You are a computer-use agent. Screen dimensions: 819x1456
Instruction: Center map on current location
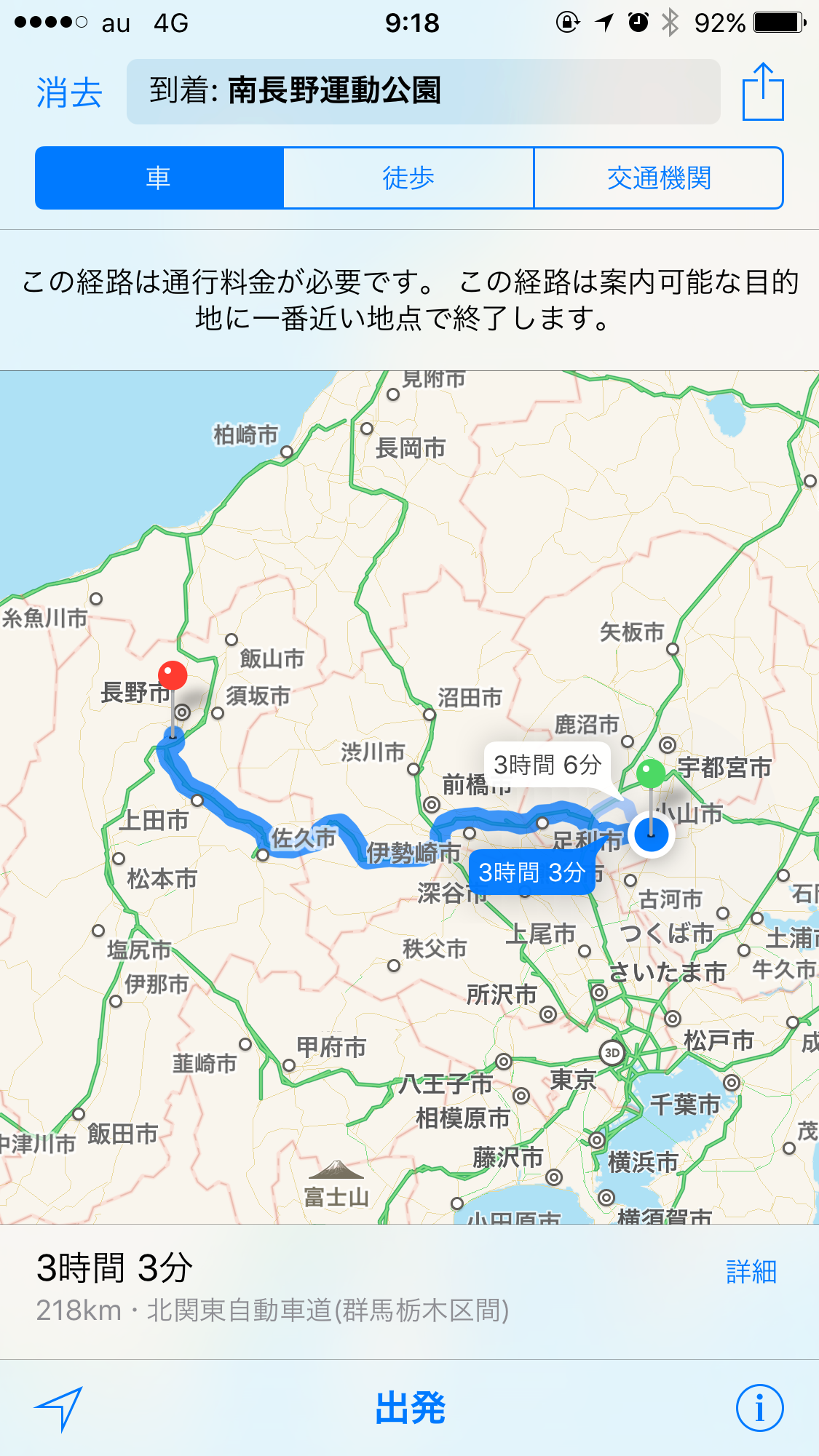click(x=59, y=1408)
